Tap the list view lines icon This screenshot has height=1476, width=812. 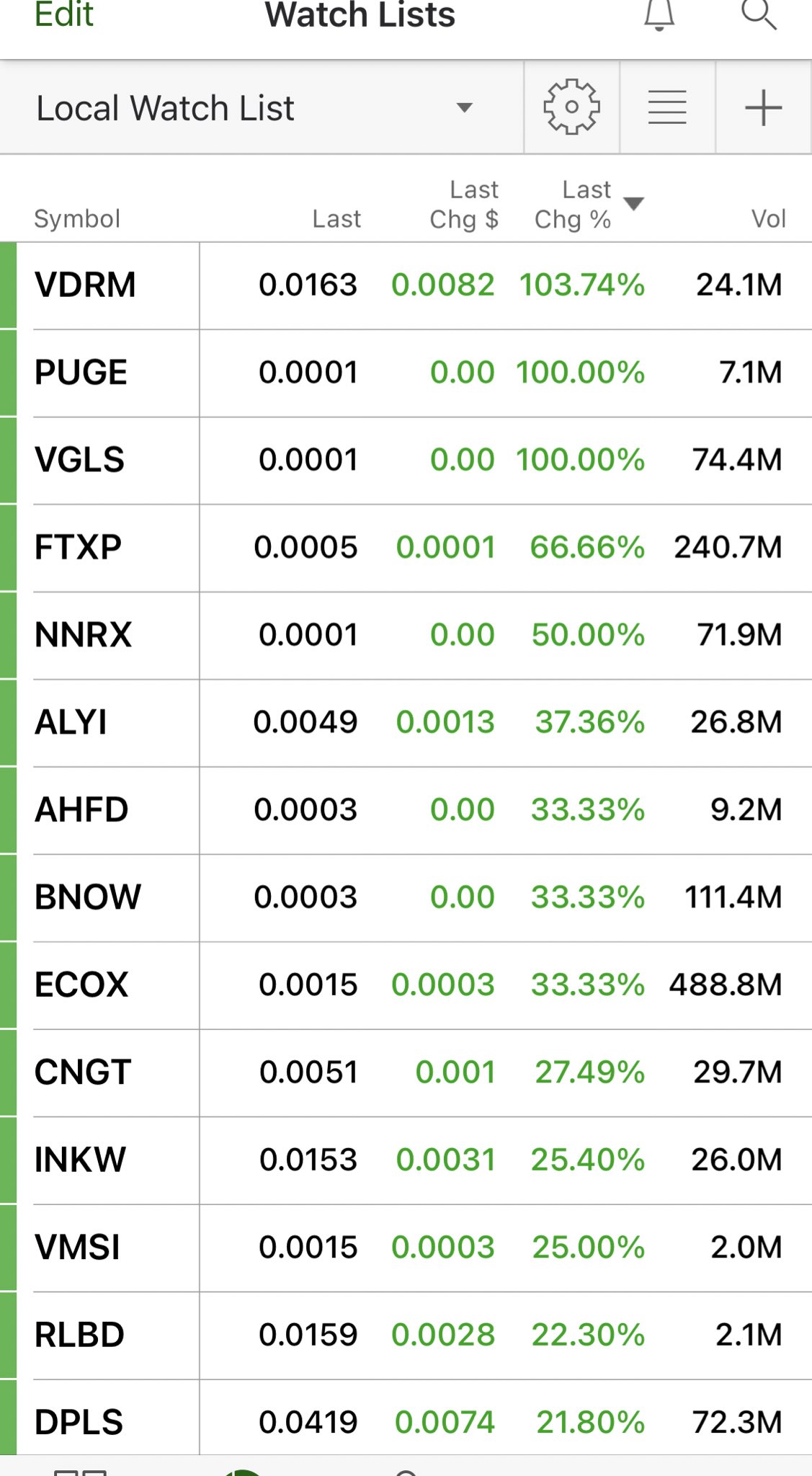pos(667,107)
